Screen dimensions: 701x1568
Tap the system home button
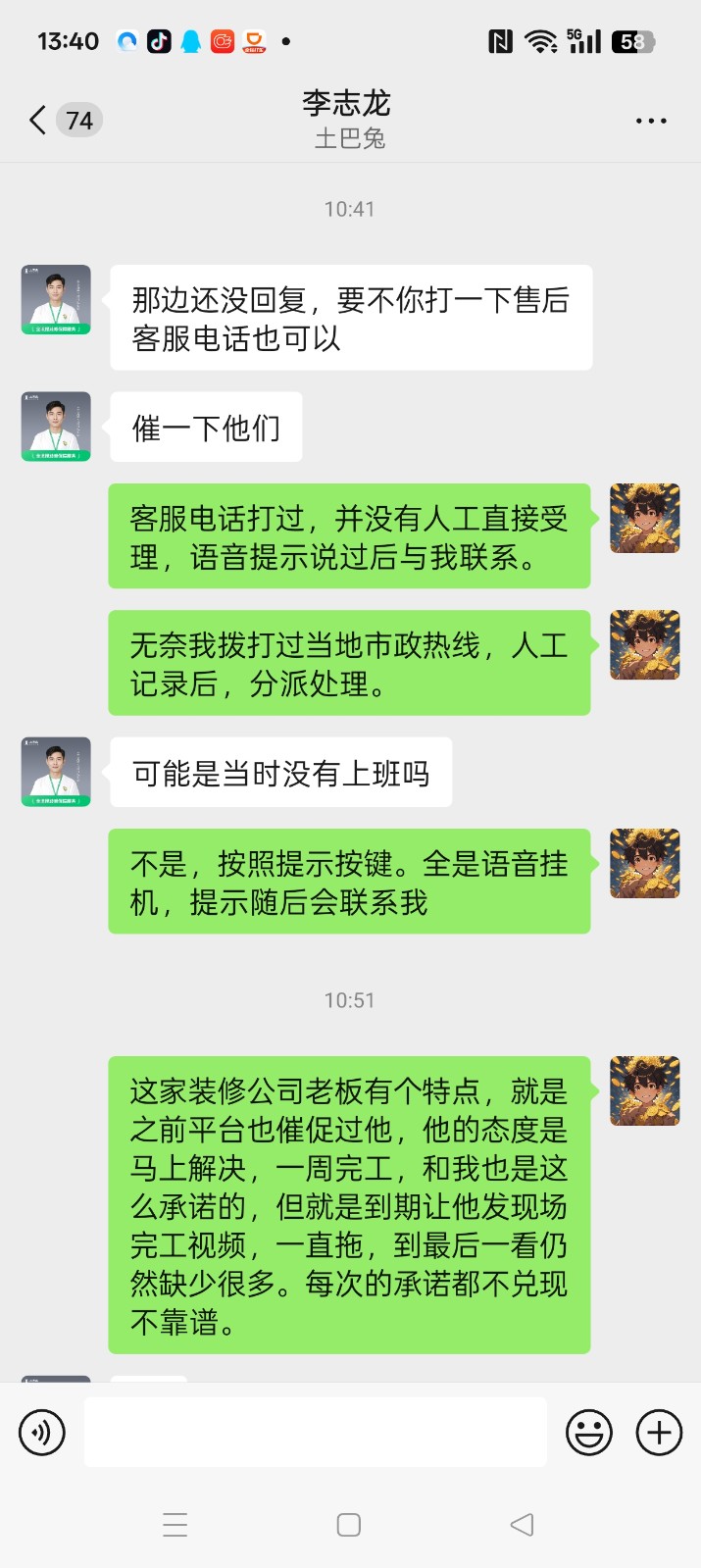point(349,1525)
